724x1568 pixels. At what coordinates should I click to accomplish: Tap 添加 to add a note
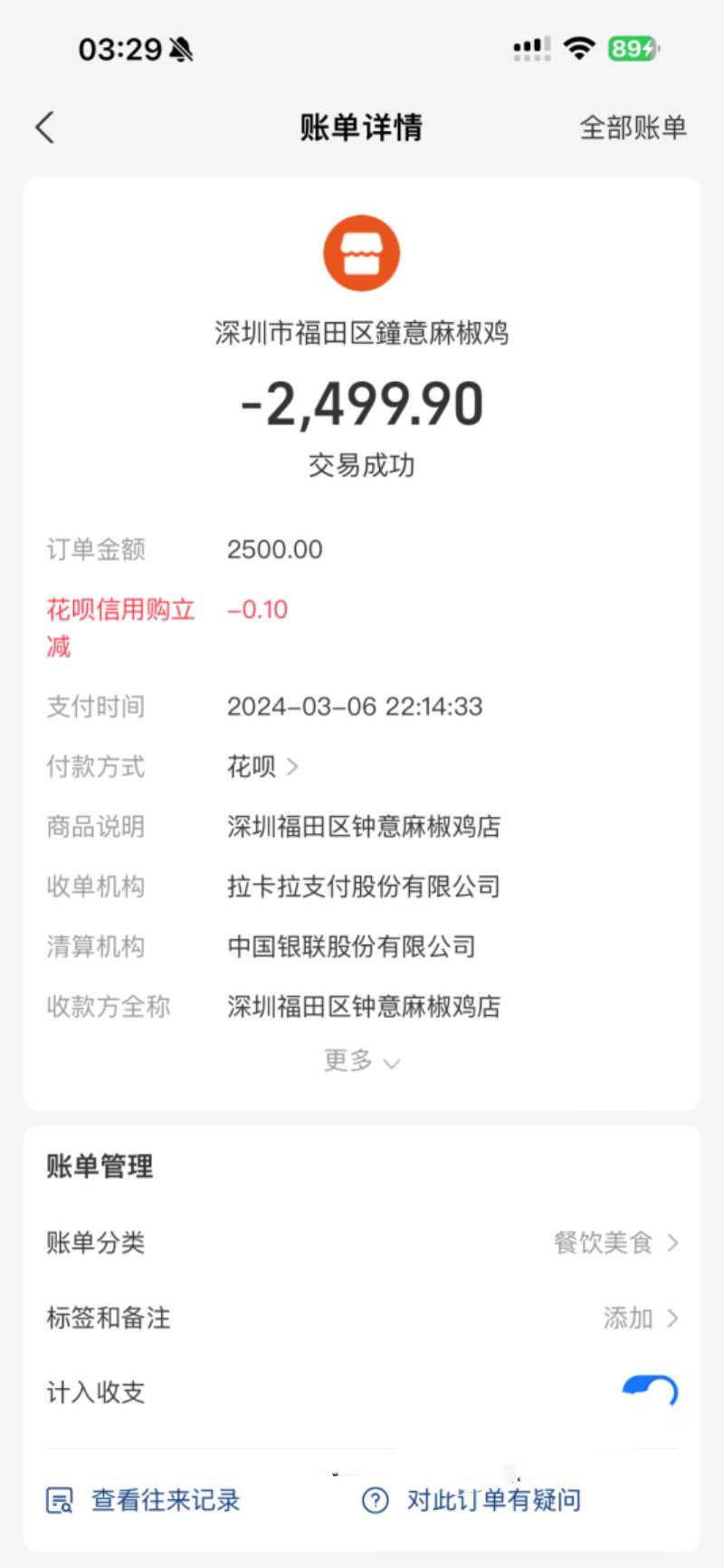point(627,1318)
